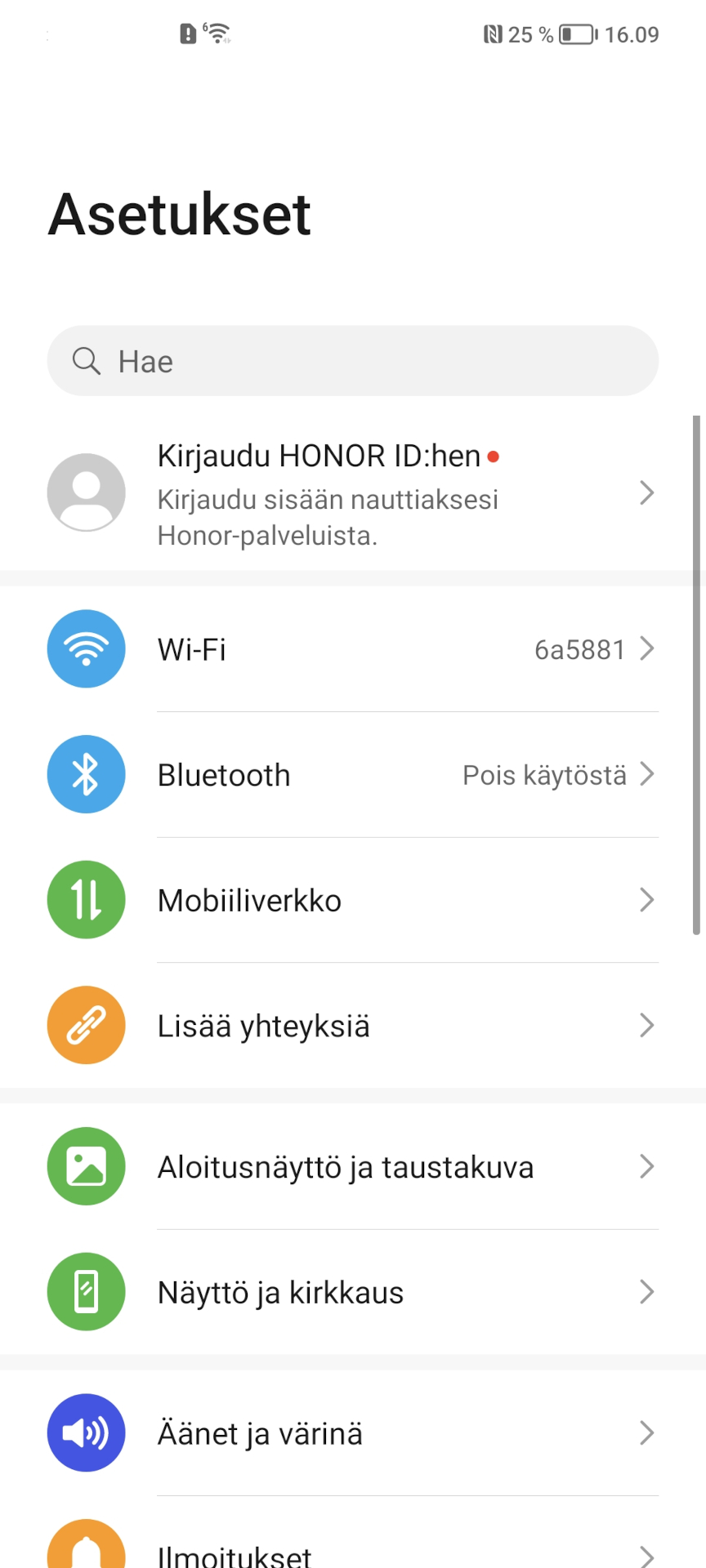Image resolution: width=706 pixels, height=1568 pixels.
Task: Open Lisää yhteyksiä
Action: click(x=353, y=1026)
